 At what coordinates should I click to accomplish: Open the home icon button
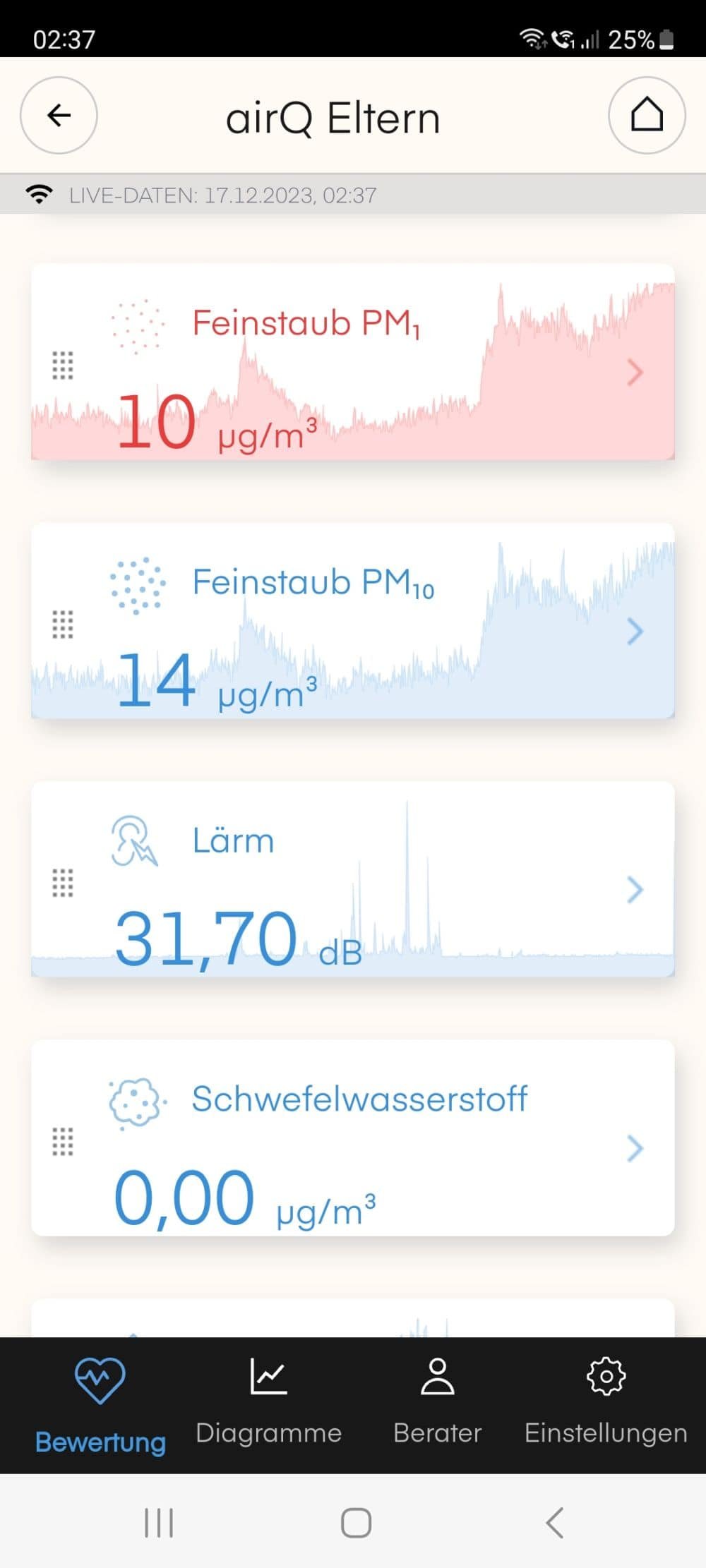[x=647, y=115]
